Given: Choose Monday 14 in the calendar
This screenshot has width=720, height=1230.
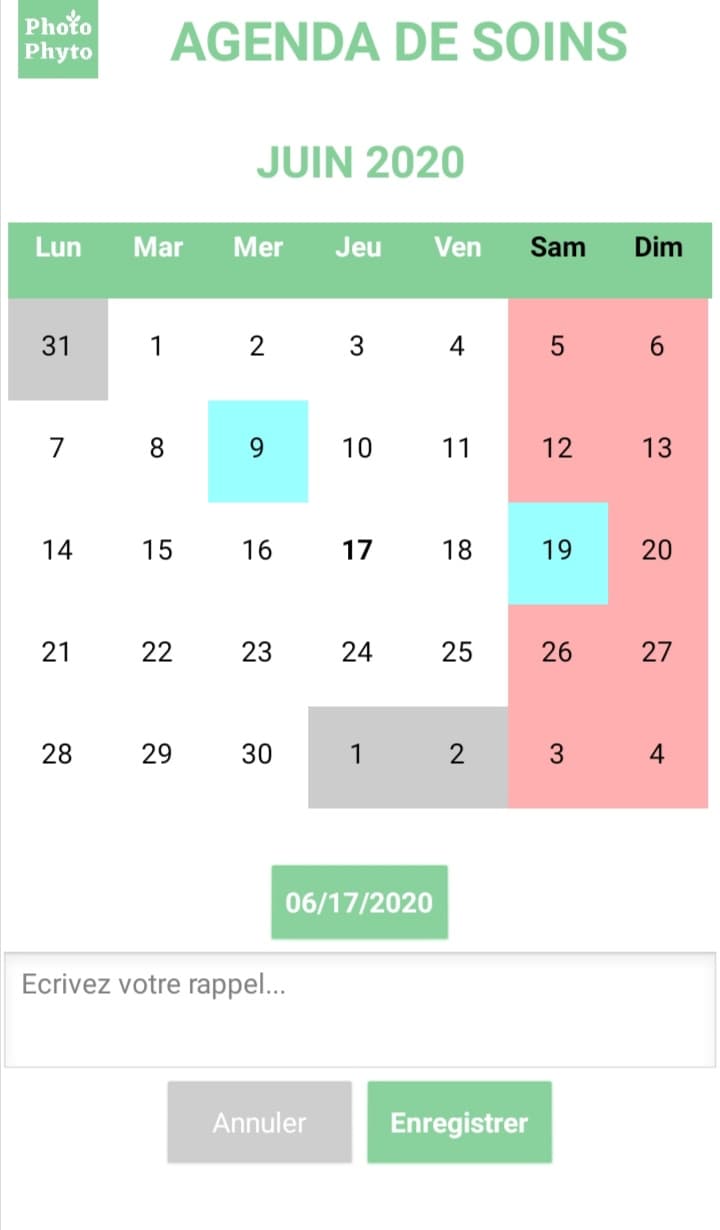Looking at the screenshot, I should pos(58,553).
